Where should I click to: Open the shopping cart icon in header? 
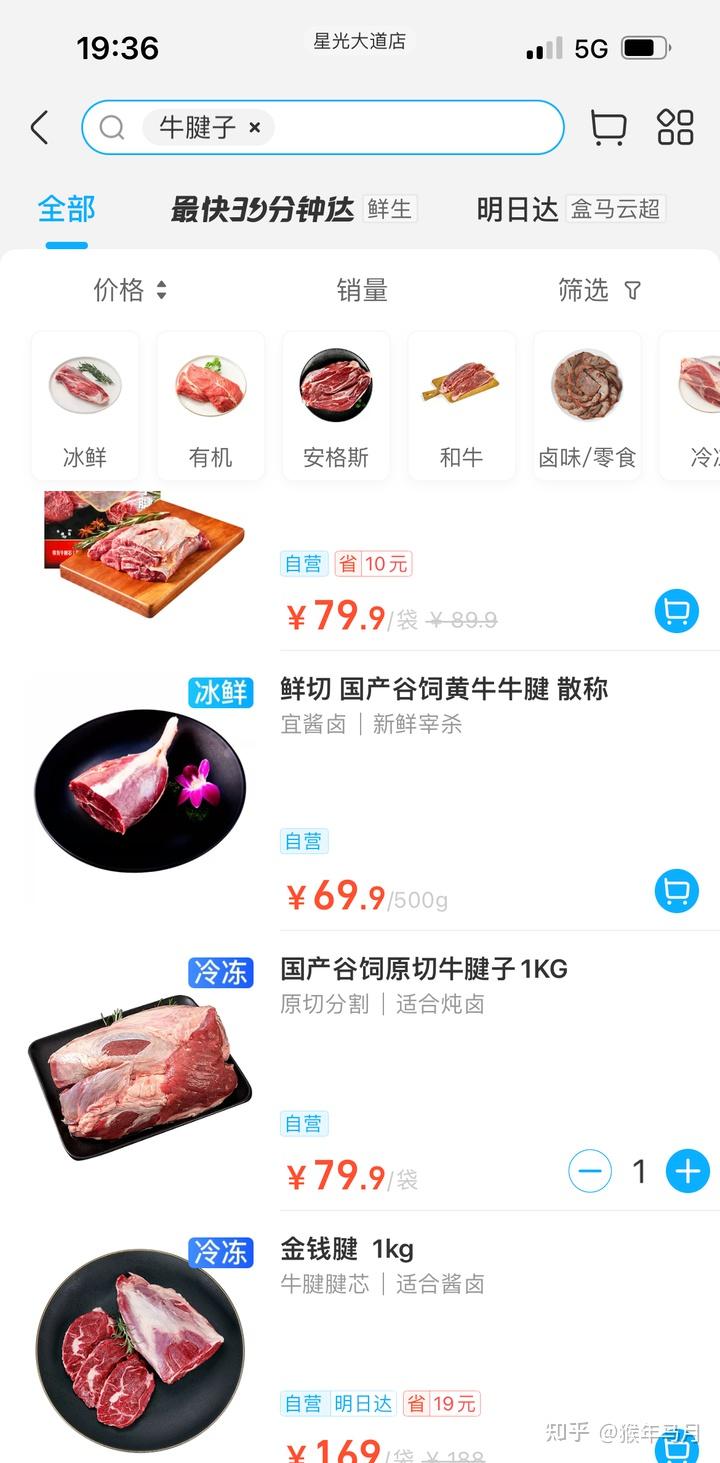[x=608, y=128]
